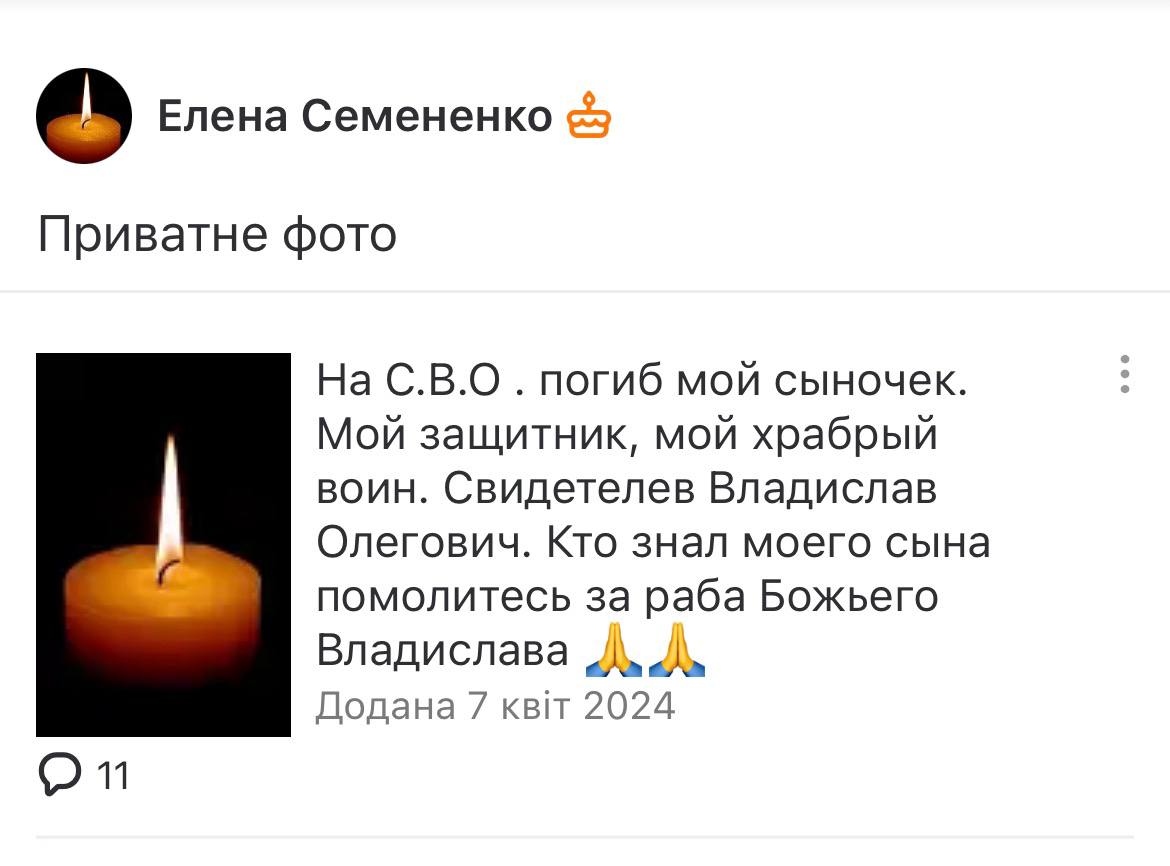The height and width of the screenshot is (866, 1170).
Task: Open Елена Семененко's profile avatar
Action: point(84,116)
